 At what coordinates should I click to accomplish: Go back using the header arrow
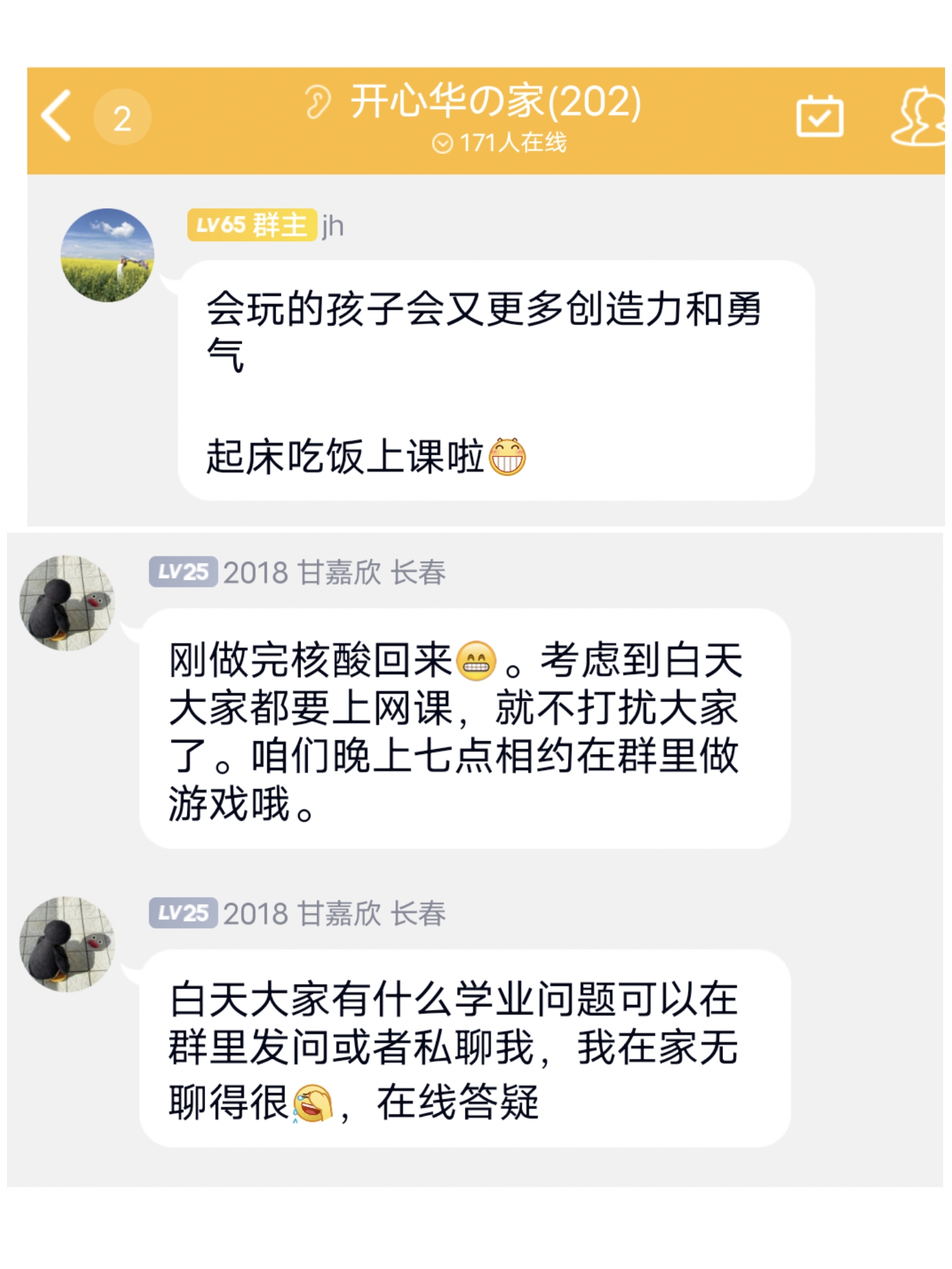(x=56, y=116)
